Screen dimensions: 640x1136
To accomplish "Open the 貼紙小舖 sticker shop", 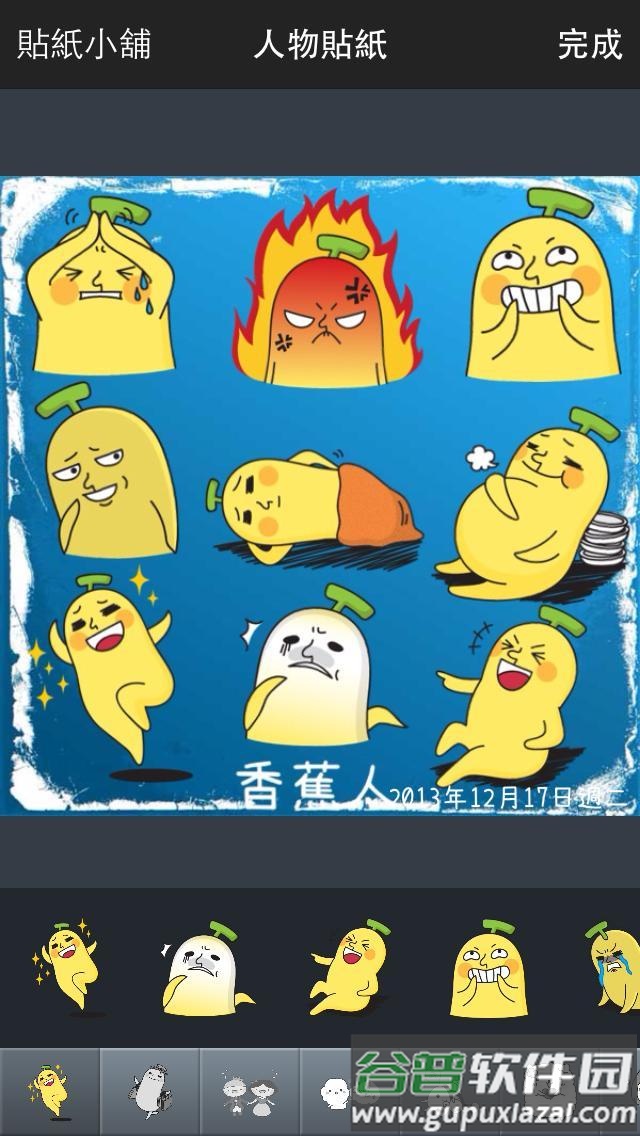I will tap(84, 45).
